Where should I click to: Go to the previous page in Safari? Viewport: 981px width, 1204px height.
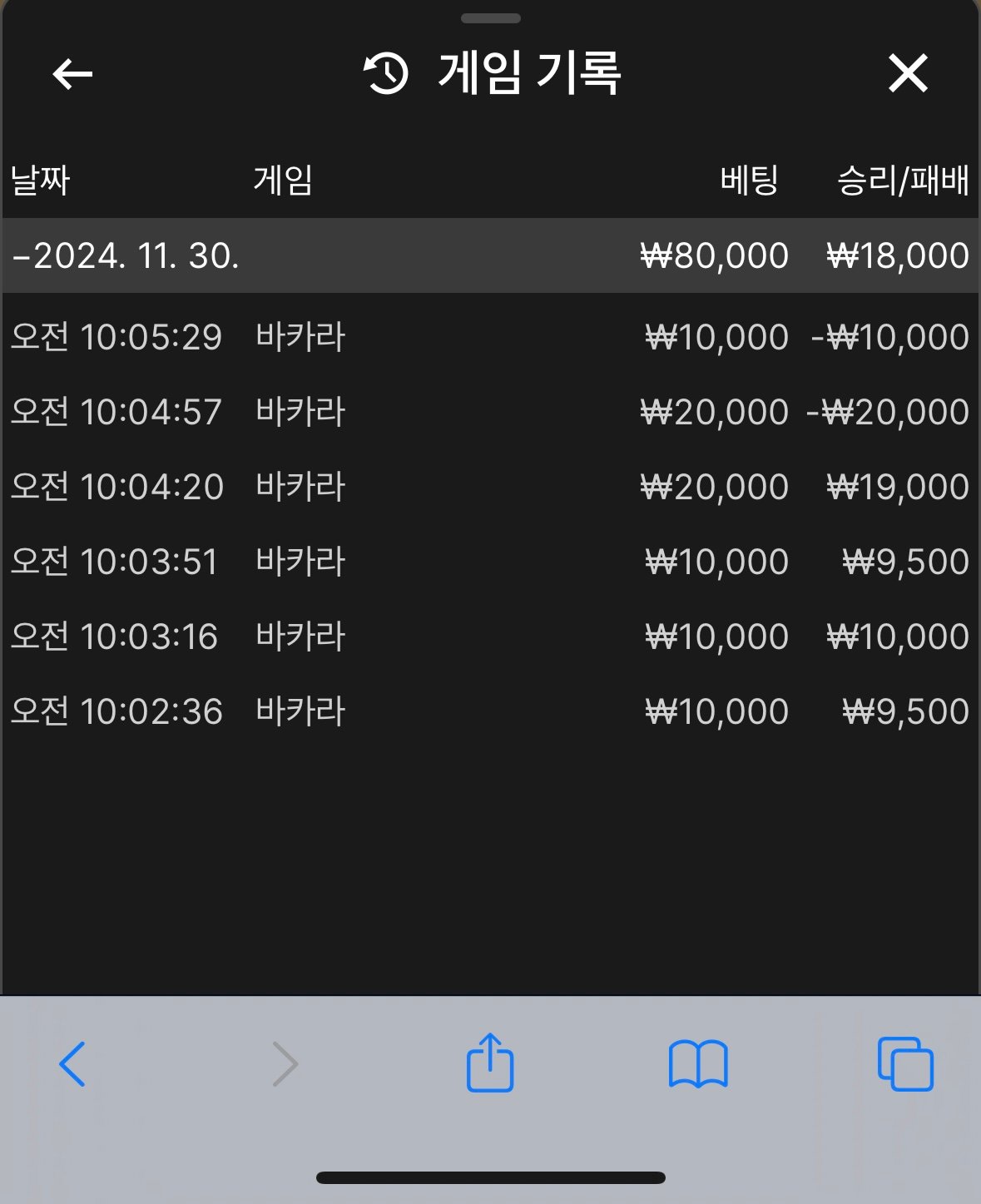(x=73, y=1063)
